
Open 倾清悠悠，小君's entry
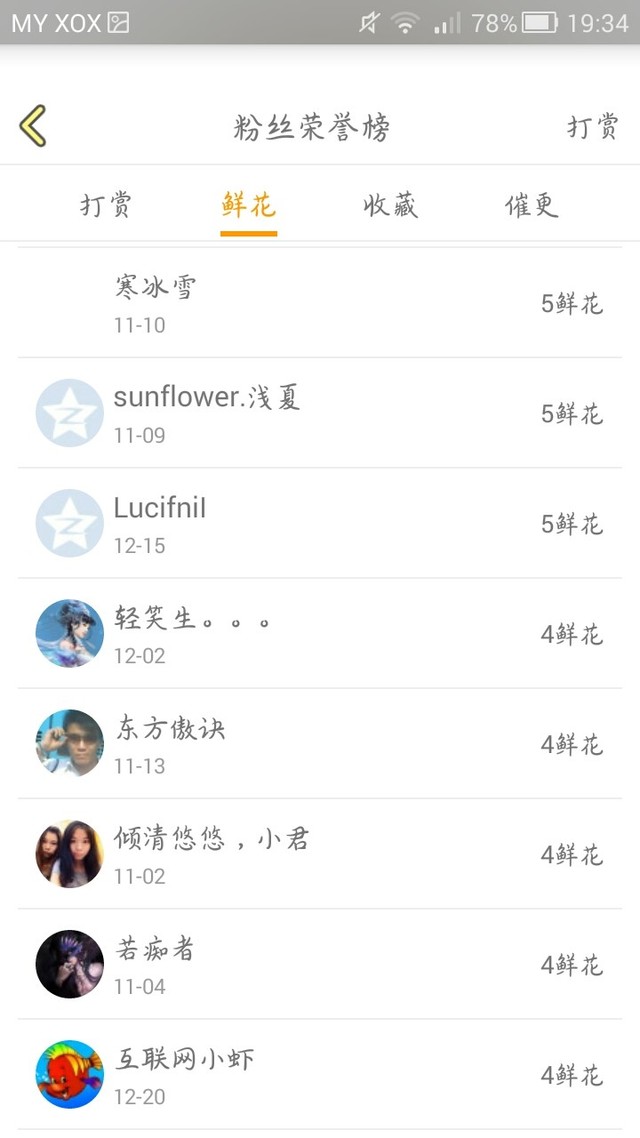pos(320,853)
